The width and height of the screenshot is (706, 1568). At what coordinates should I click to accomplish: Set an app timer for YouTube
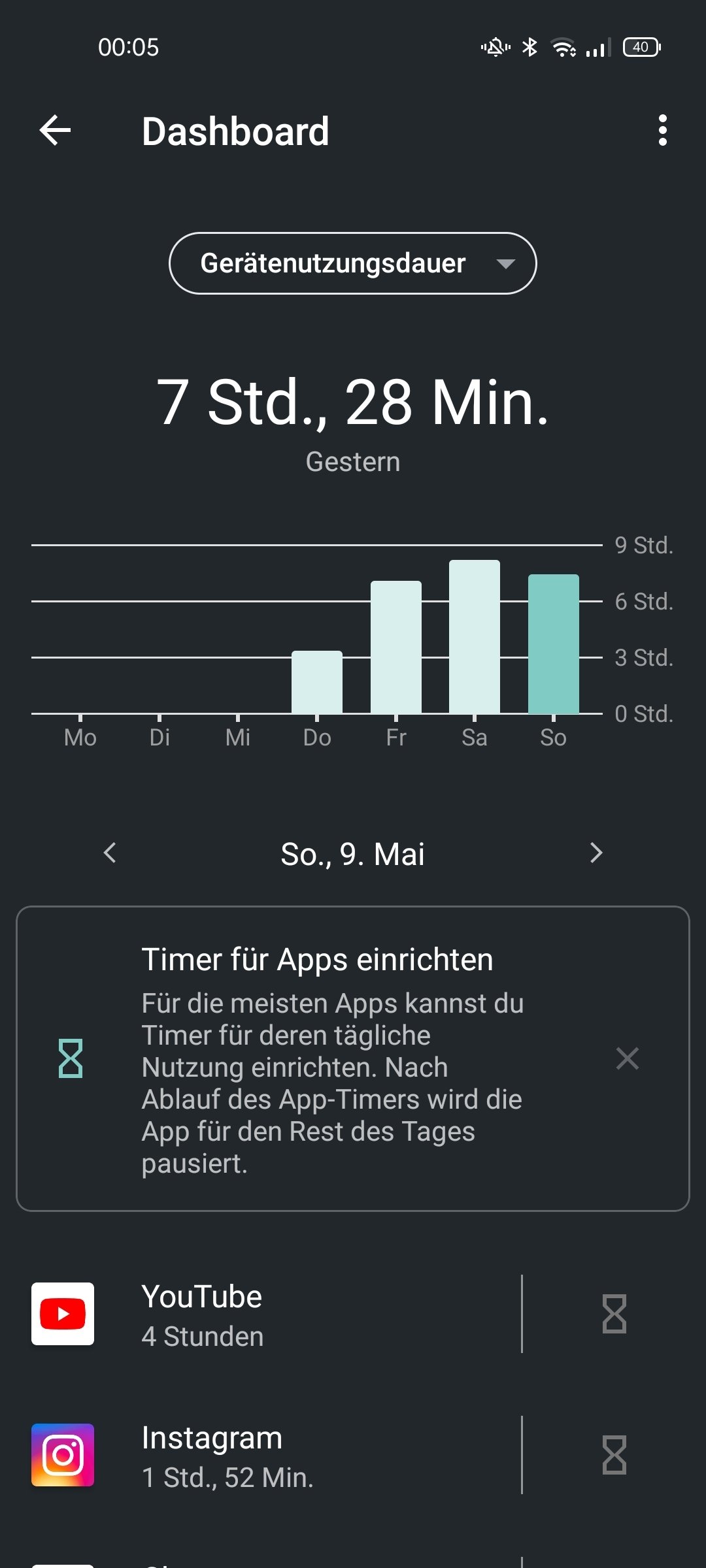pyautogui.click(x=614, y=1314)
